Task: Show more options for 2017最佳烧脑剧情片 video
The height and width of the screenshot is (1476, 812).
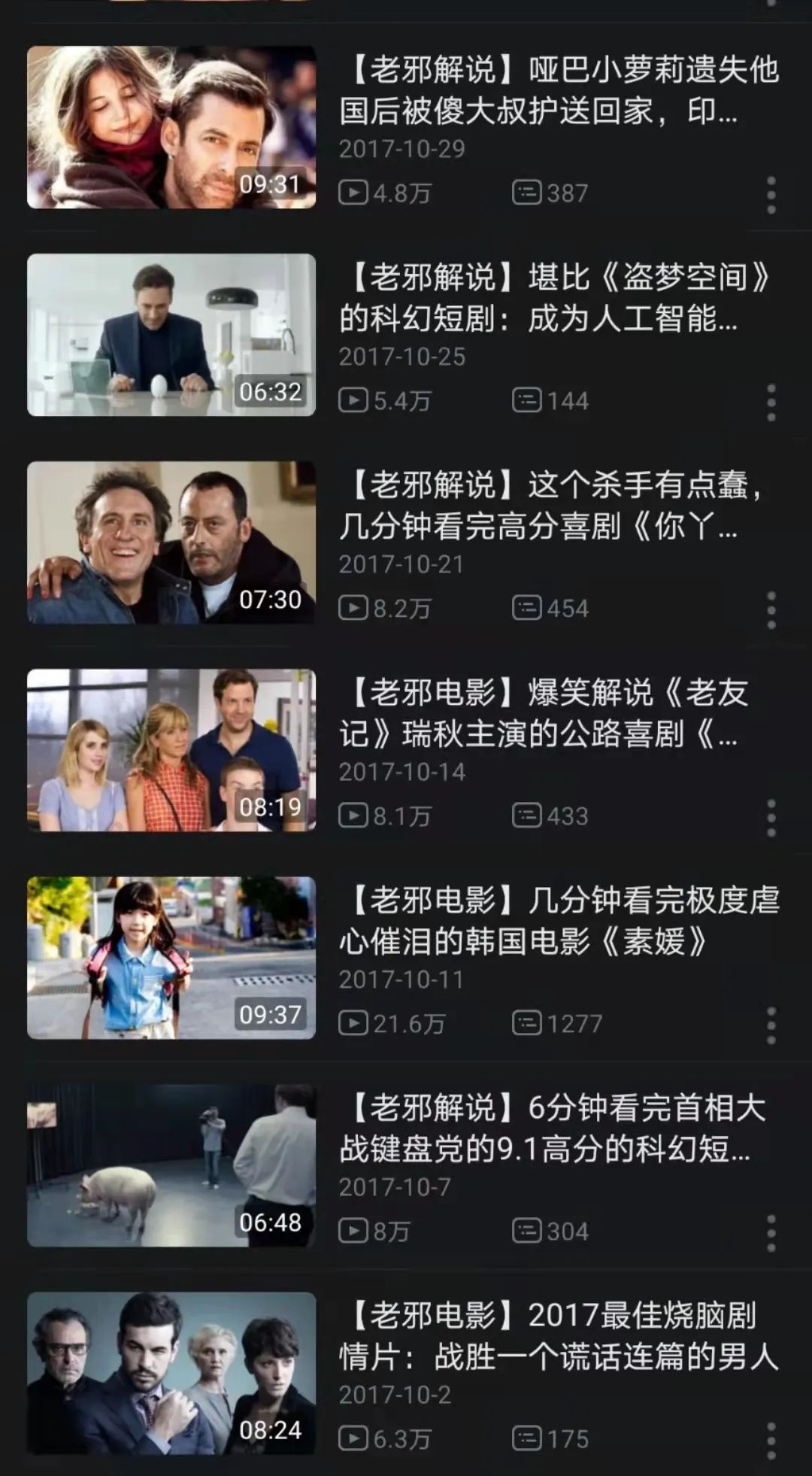Action: pos(771,1441)
